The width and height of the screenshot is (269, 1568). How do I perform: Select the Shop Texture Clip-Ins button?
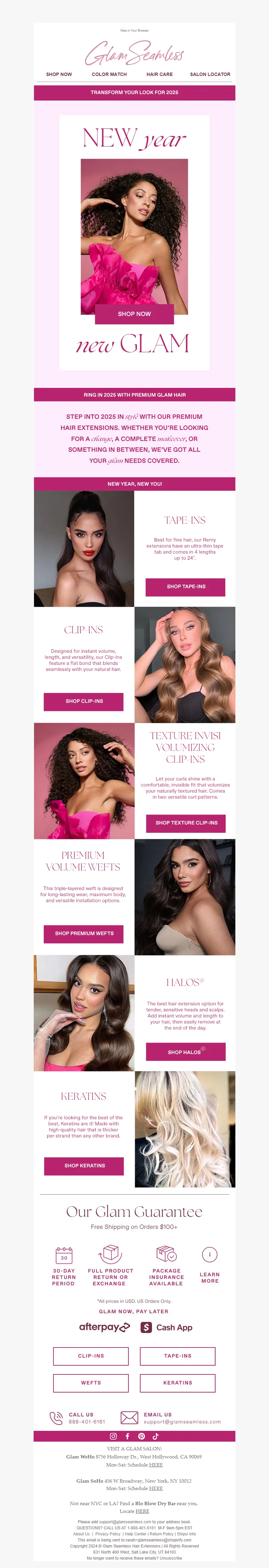click(186, 823)
